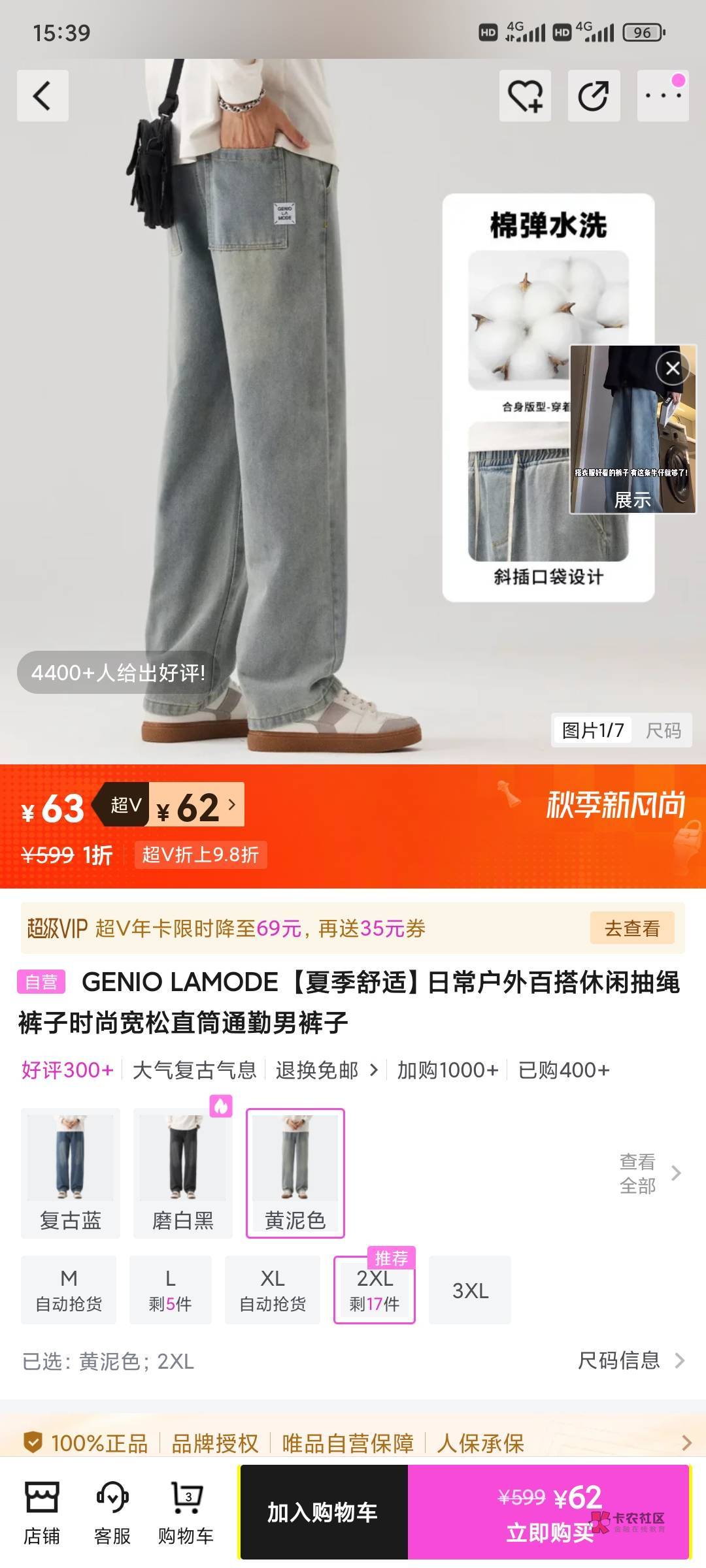Open 尺码信息 size details
Screen dimensions: 706x1568
point(631,1361)
